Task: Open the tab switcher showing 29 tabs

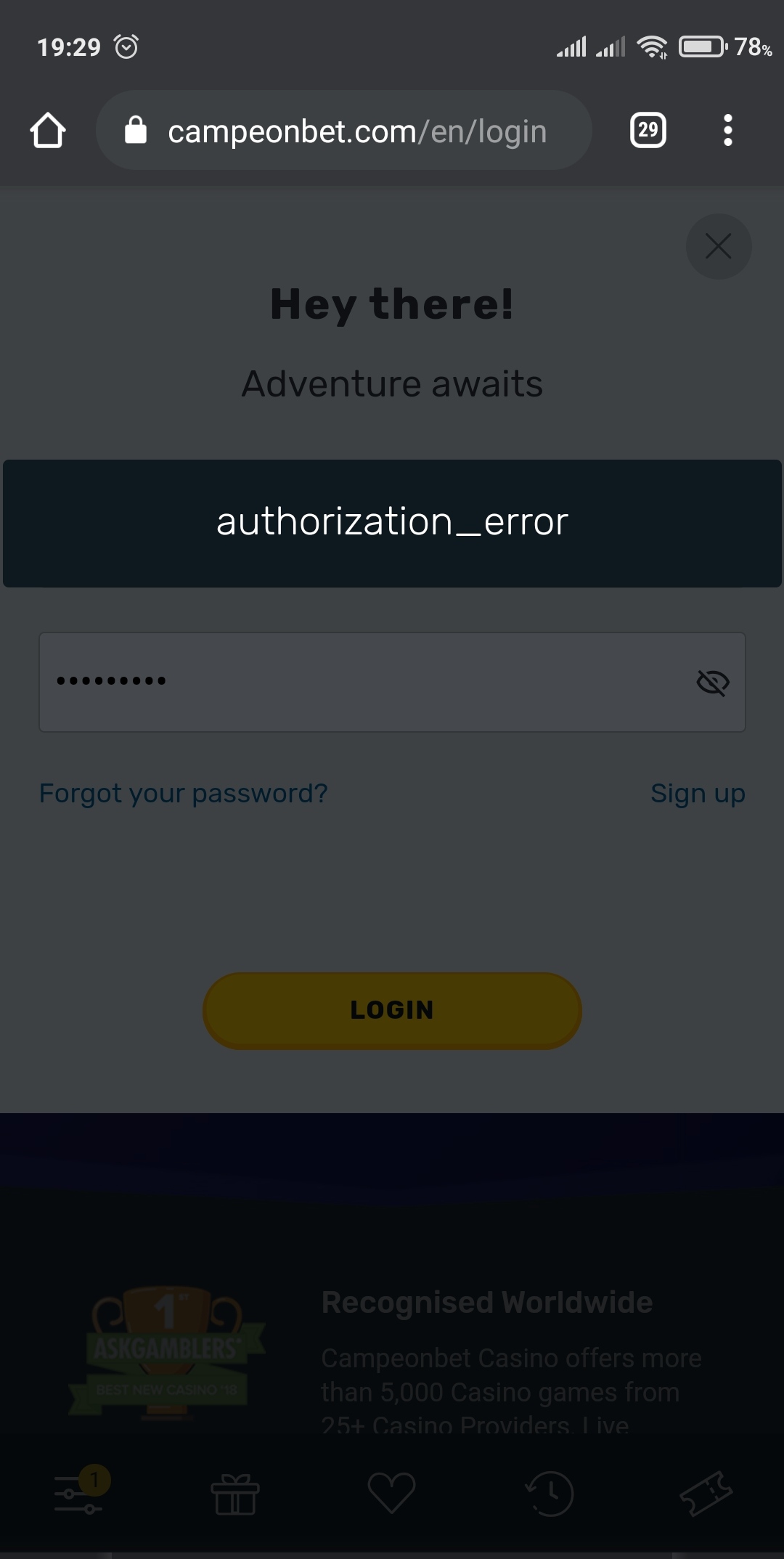Action: pos(648,131)
